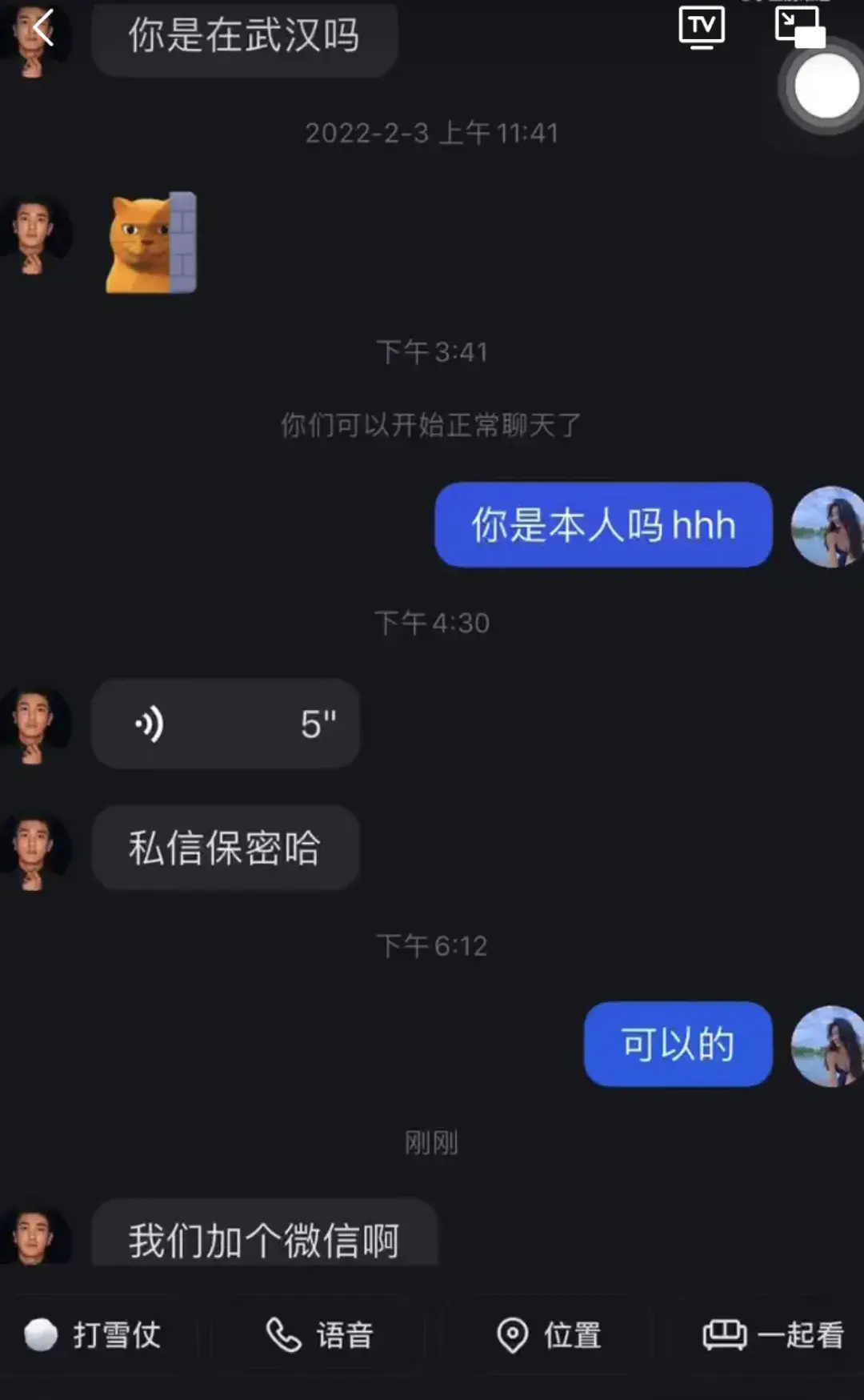Image resolution: width=864 pixels, height=1400 pixels.
Task: Go back using the top-left arrow
Action: point(43,29)
